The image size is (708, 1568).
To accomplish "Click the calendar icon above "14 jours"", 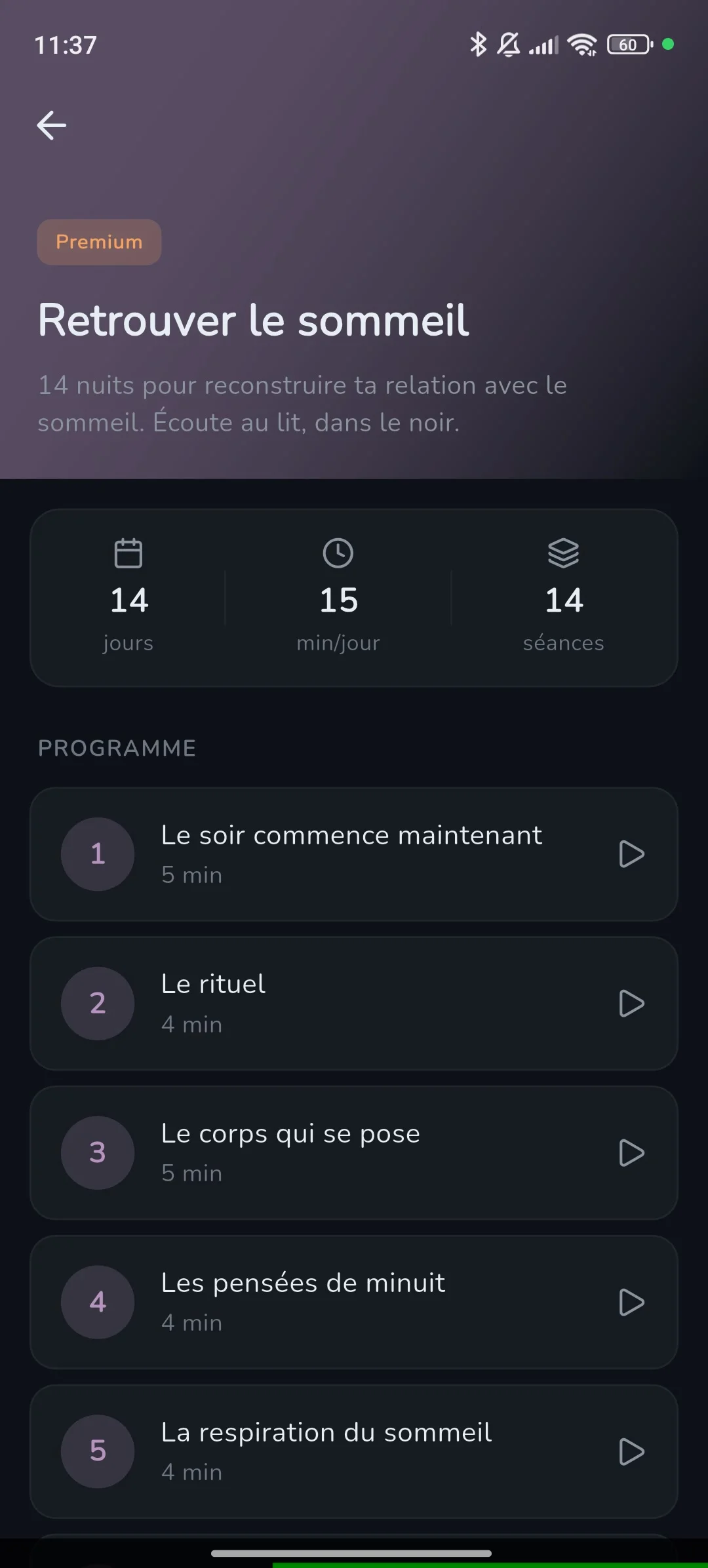I will [x=128, y=553].
